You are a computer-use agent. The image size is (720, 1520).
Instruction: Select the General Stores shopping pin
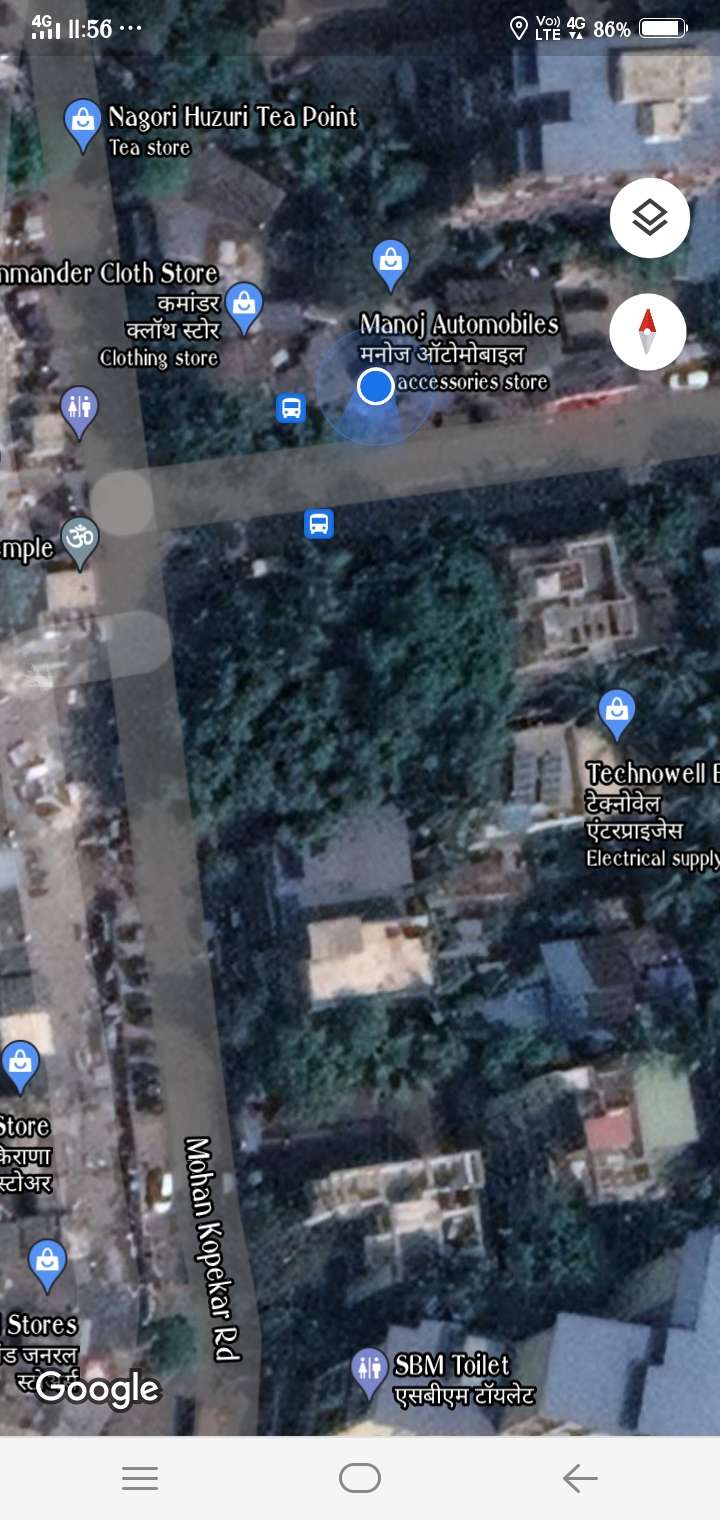coord(47,1265)
